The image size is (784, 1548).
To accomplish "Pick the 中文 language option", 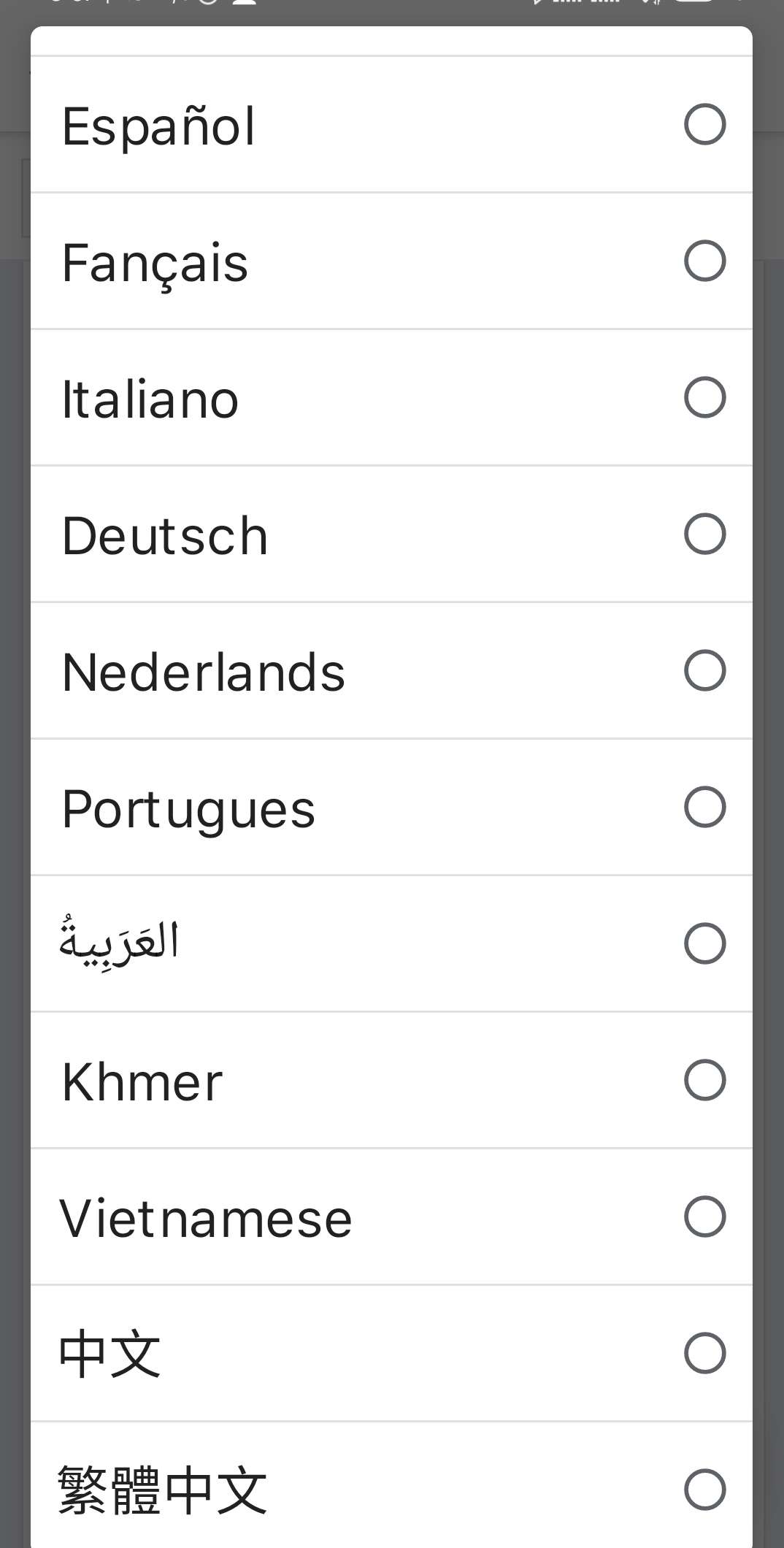I will tap(391, 1354).
